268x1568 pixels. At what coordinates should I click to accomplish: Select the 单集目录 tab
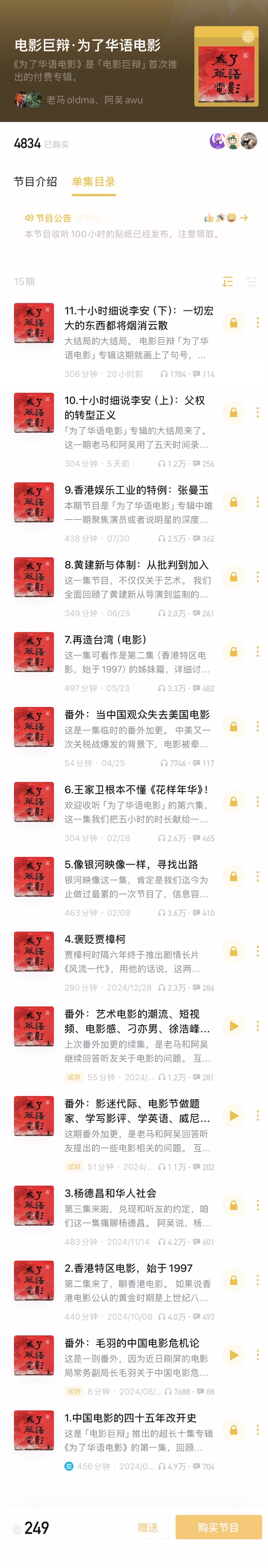(94, 181)
